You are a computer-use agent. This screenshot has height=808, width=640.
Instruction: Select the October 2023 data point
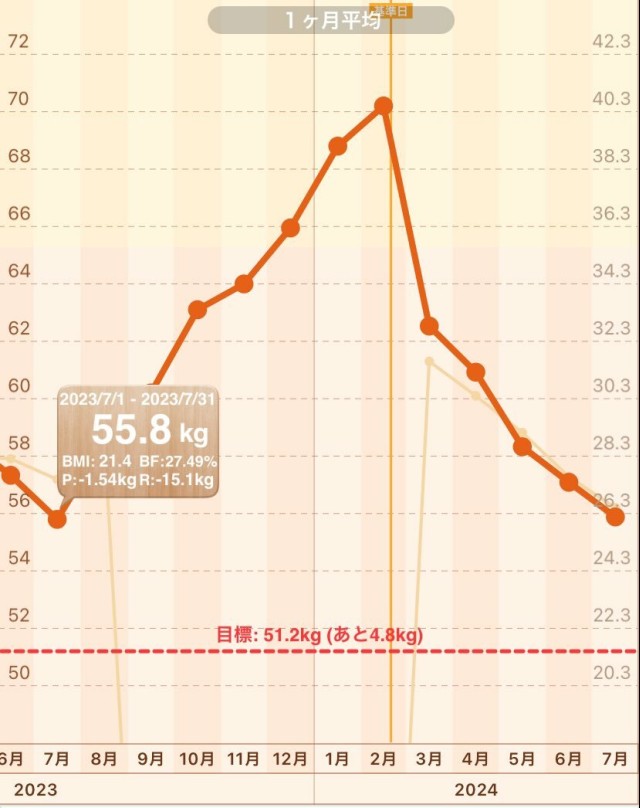198,310
